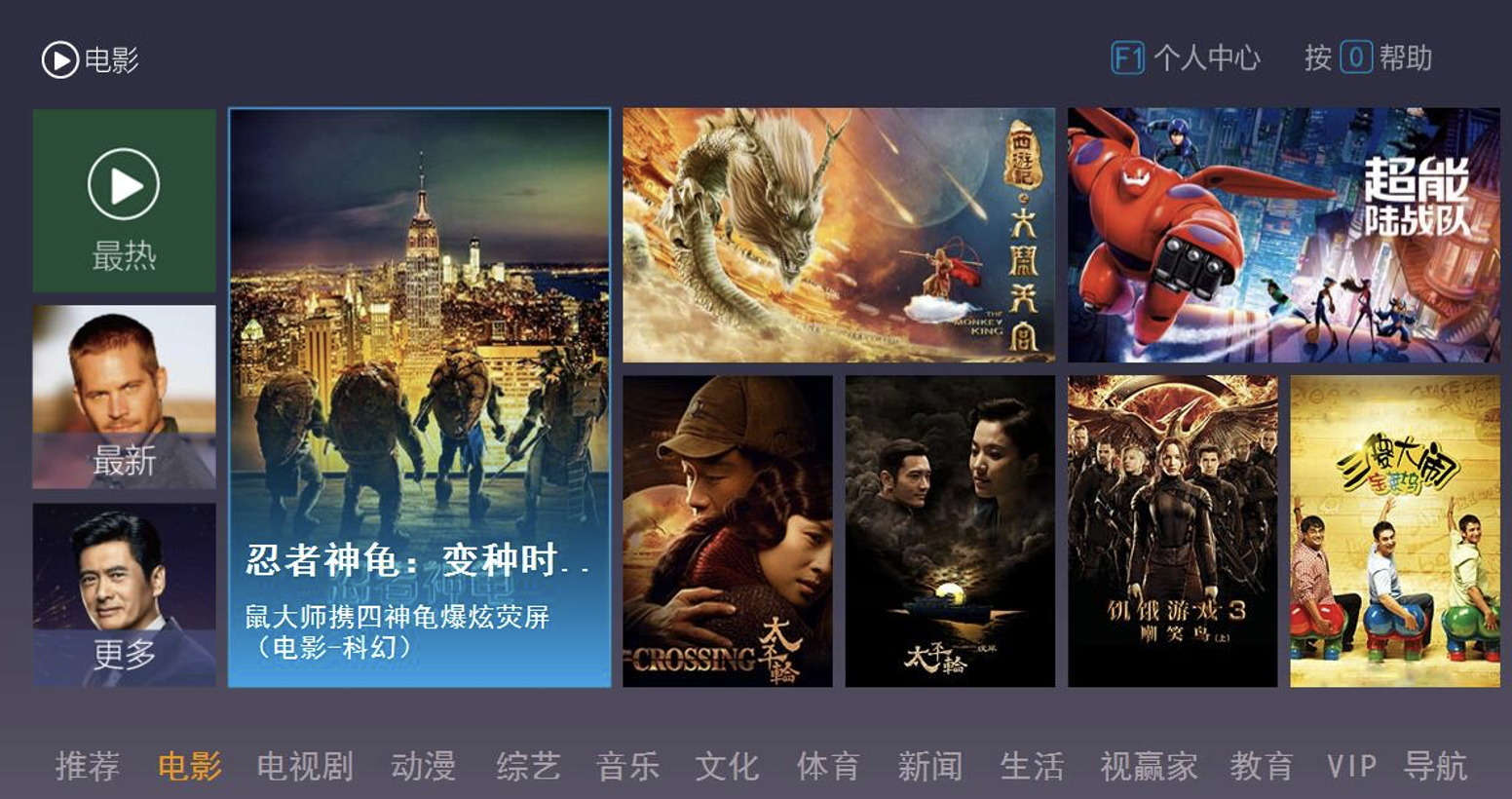Switch to the 推荐 tab
This screenshot has height=799, width=1512.
click(x=88, y=766)
